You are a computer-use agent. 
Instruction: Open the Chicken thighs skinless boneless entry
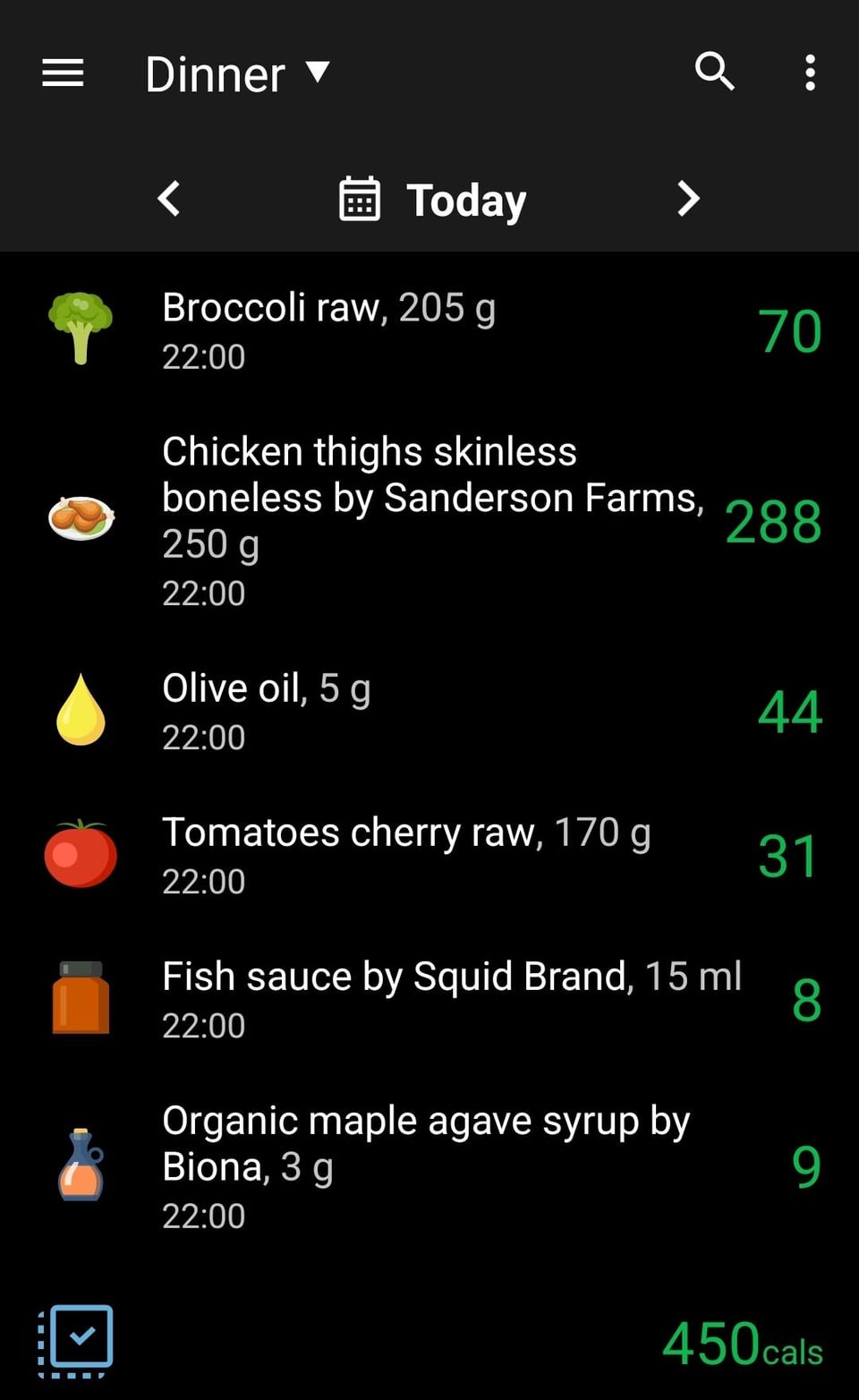pyautogui.click(x=429, y=520)
